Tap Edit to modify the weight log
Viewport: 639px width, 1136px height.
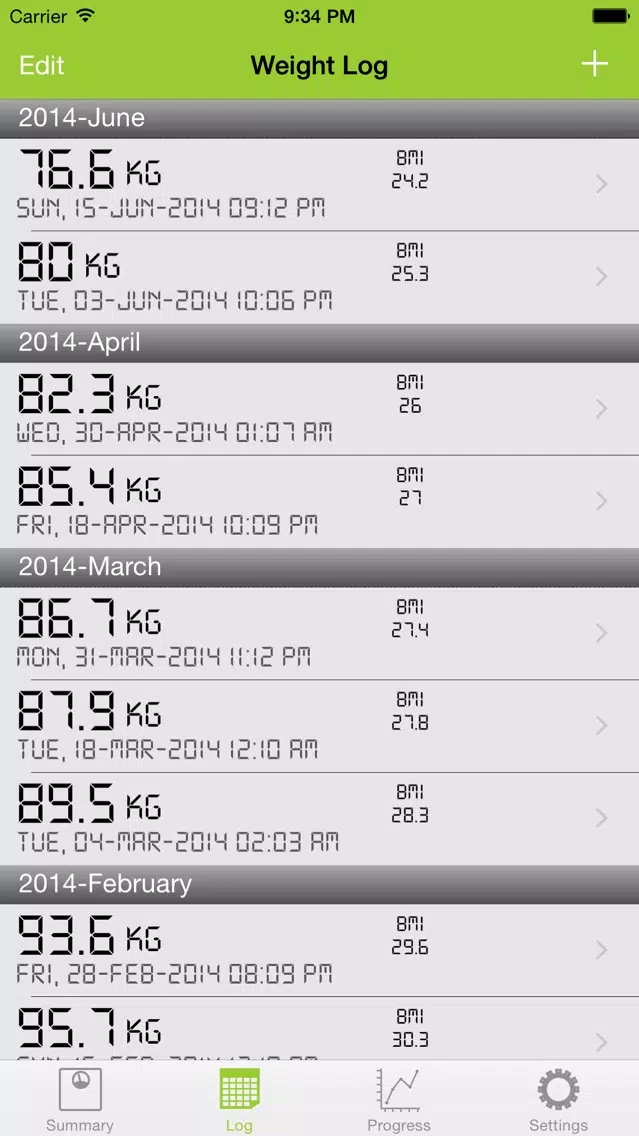(x=41, y=65)
